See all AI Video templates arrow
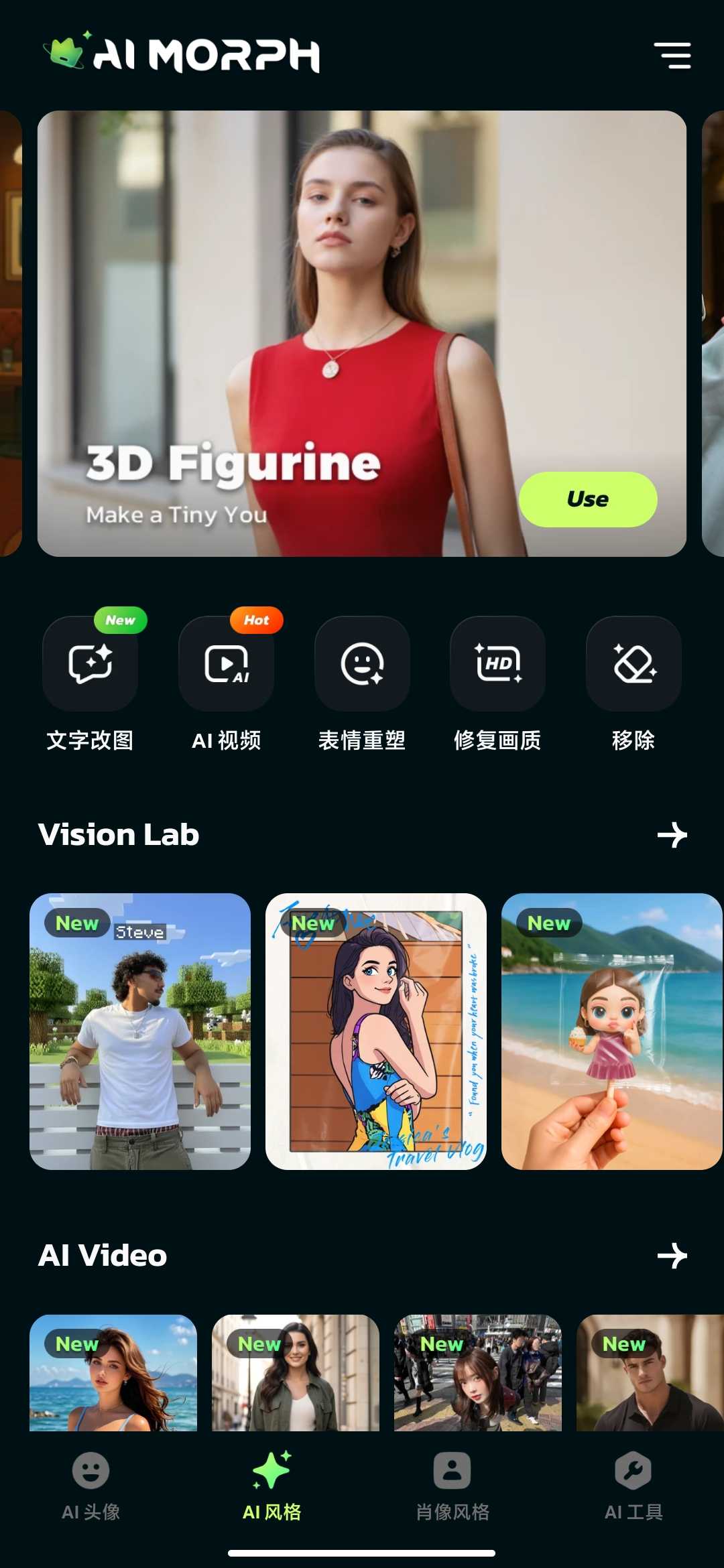This screenshot has width=724, height=1568. pyautogui.click(x=672, y=1256)
